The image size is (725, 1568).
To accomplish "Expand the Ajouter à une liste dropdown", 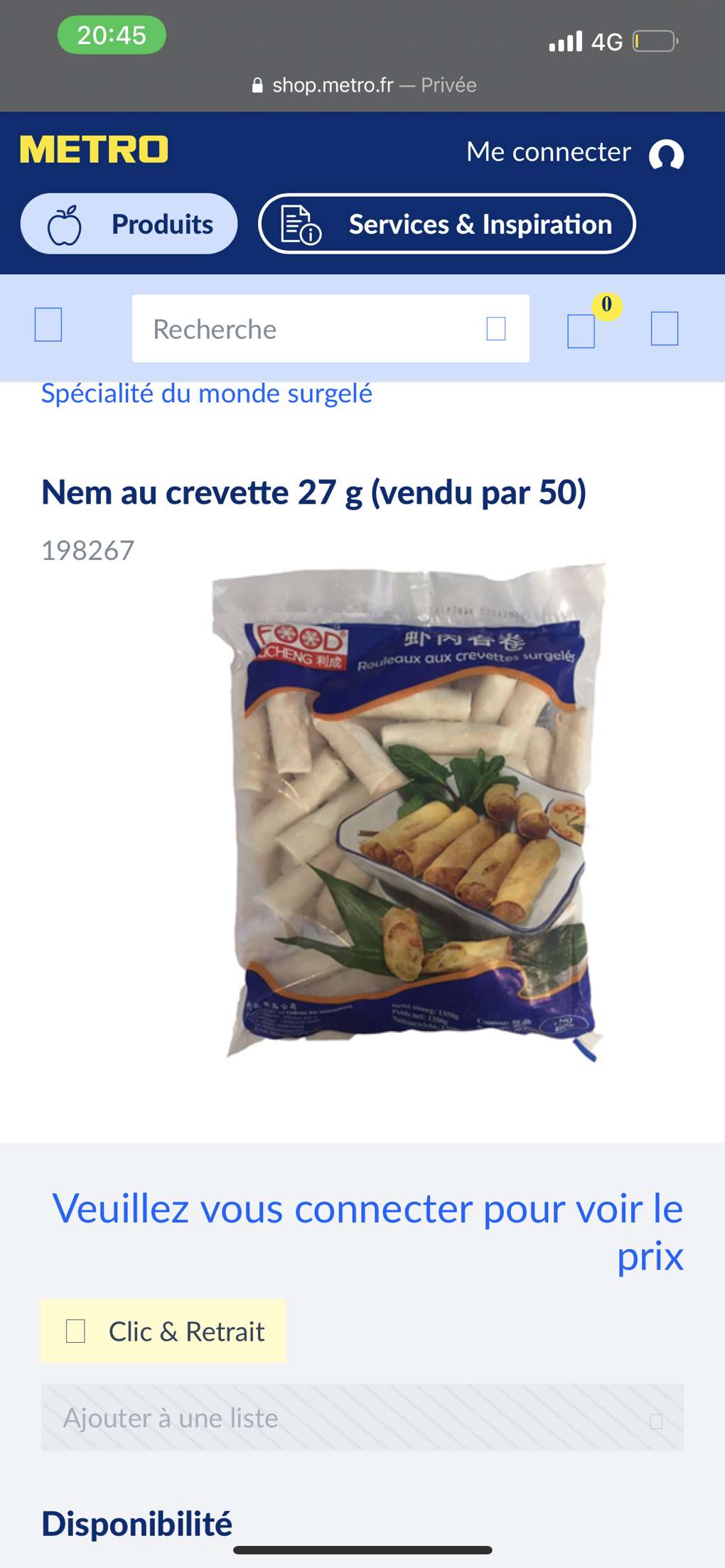I will pyautogui.click(x=362, y=1418).
